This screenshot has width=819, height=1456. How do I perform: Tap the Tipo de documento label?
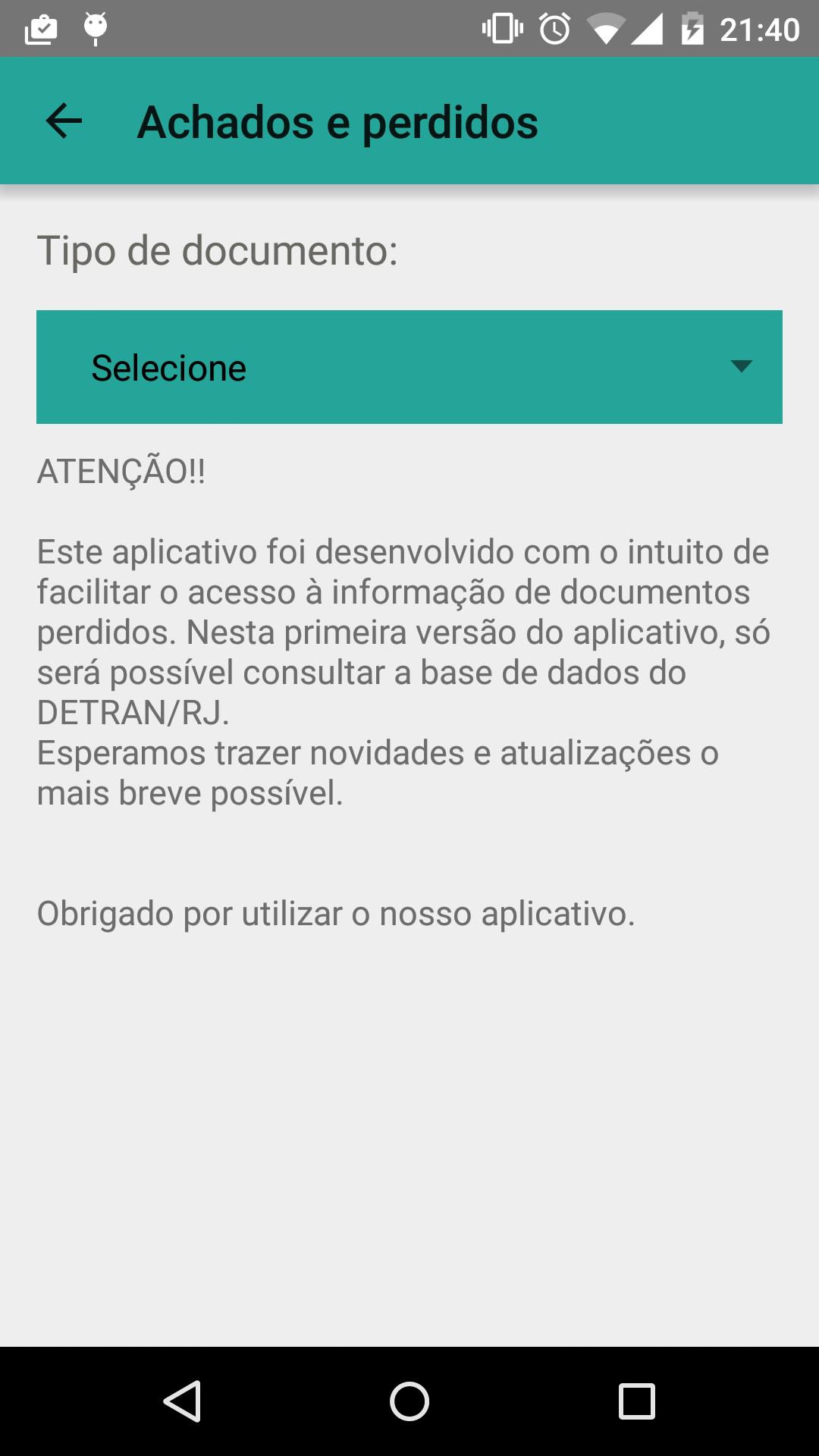217,250
